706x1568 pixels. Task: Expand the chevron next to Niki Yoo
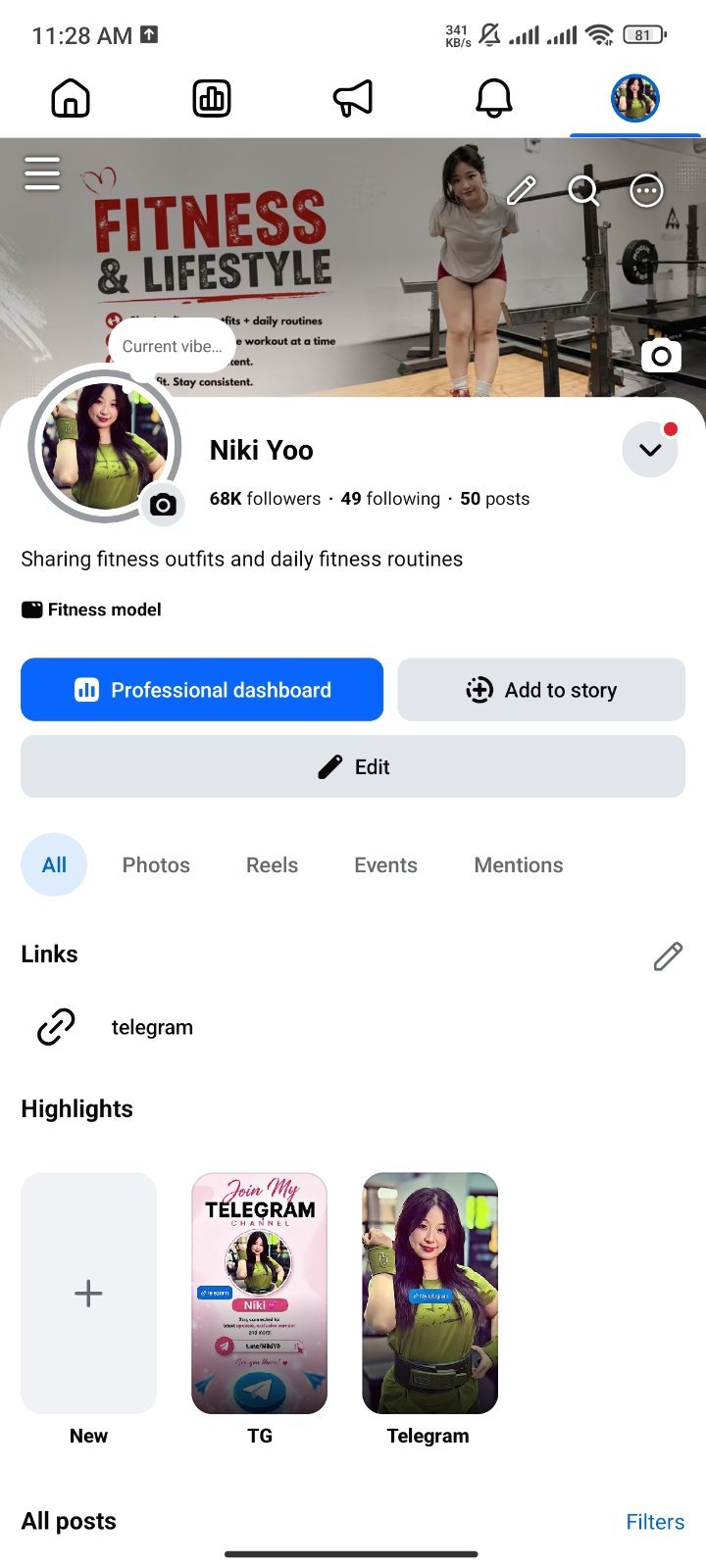point(650,450)
